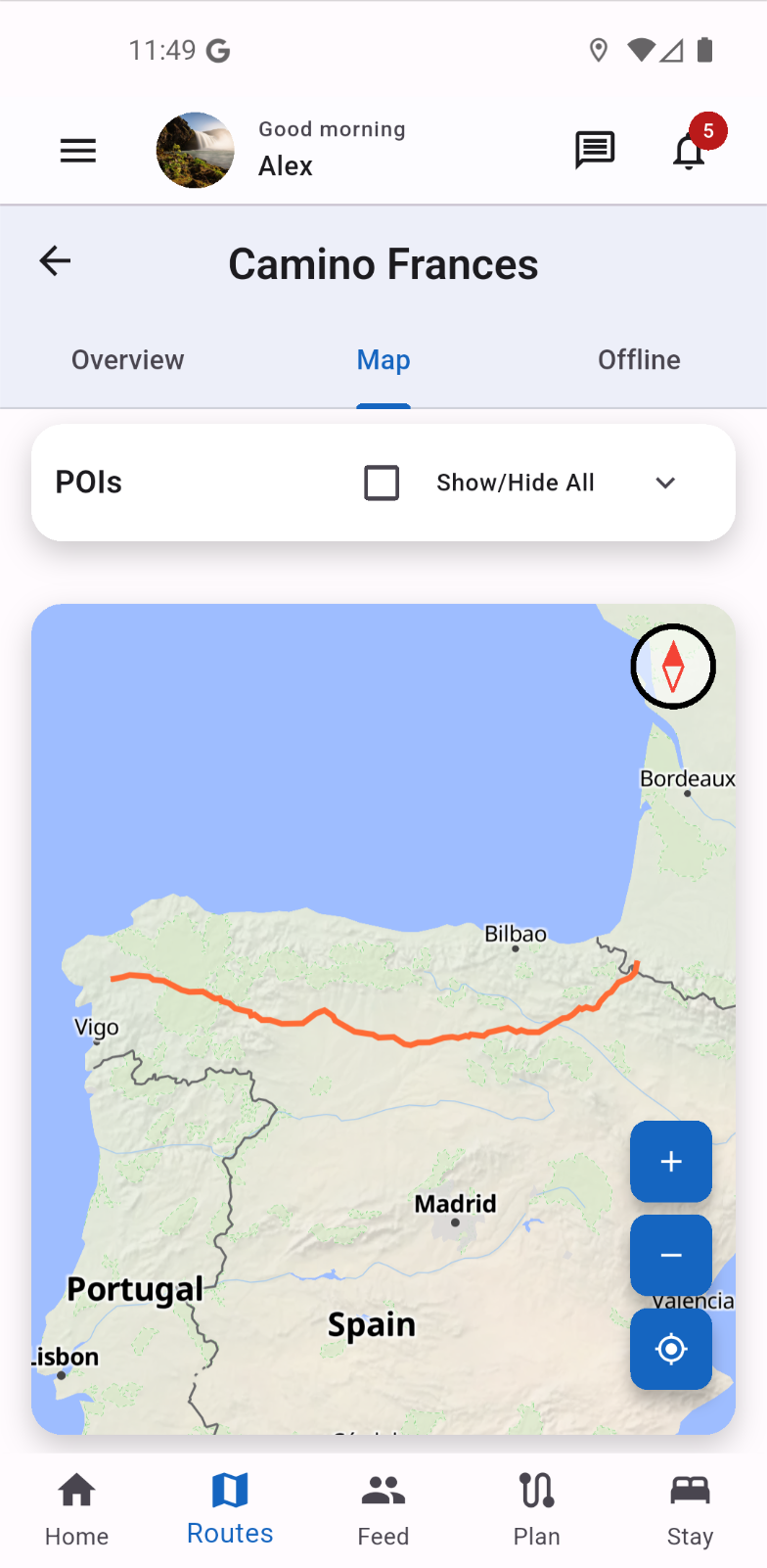Go to the Home tab
Viewport: 767px width, 1568px height.
pyautogui.click(x=76, y=1509)
